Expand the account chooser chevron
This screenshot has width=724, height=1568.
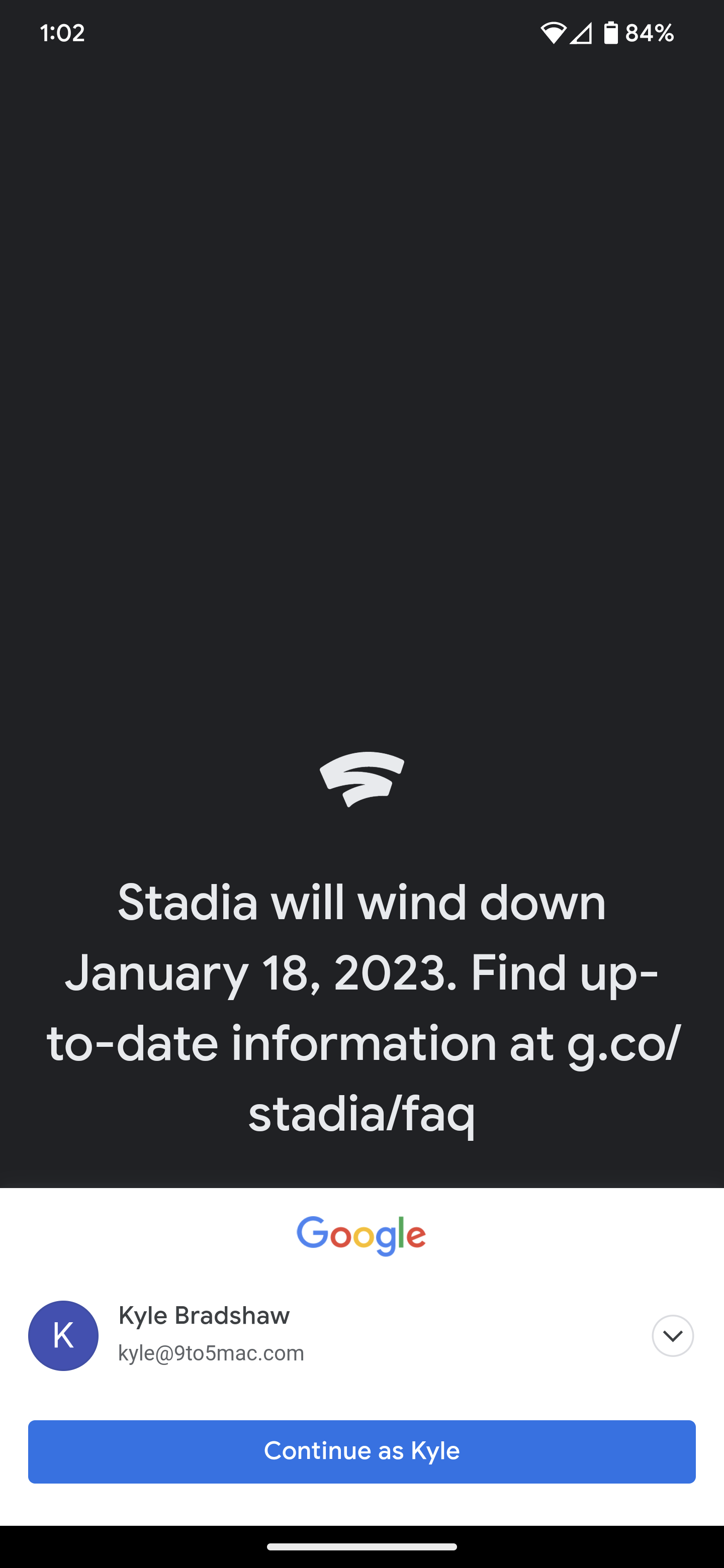pos(672,1335)
